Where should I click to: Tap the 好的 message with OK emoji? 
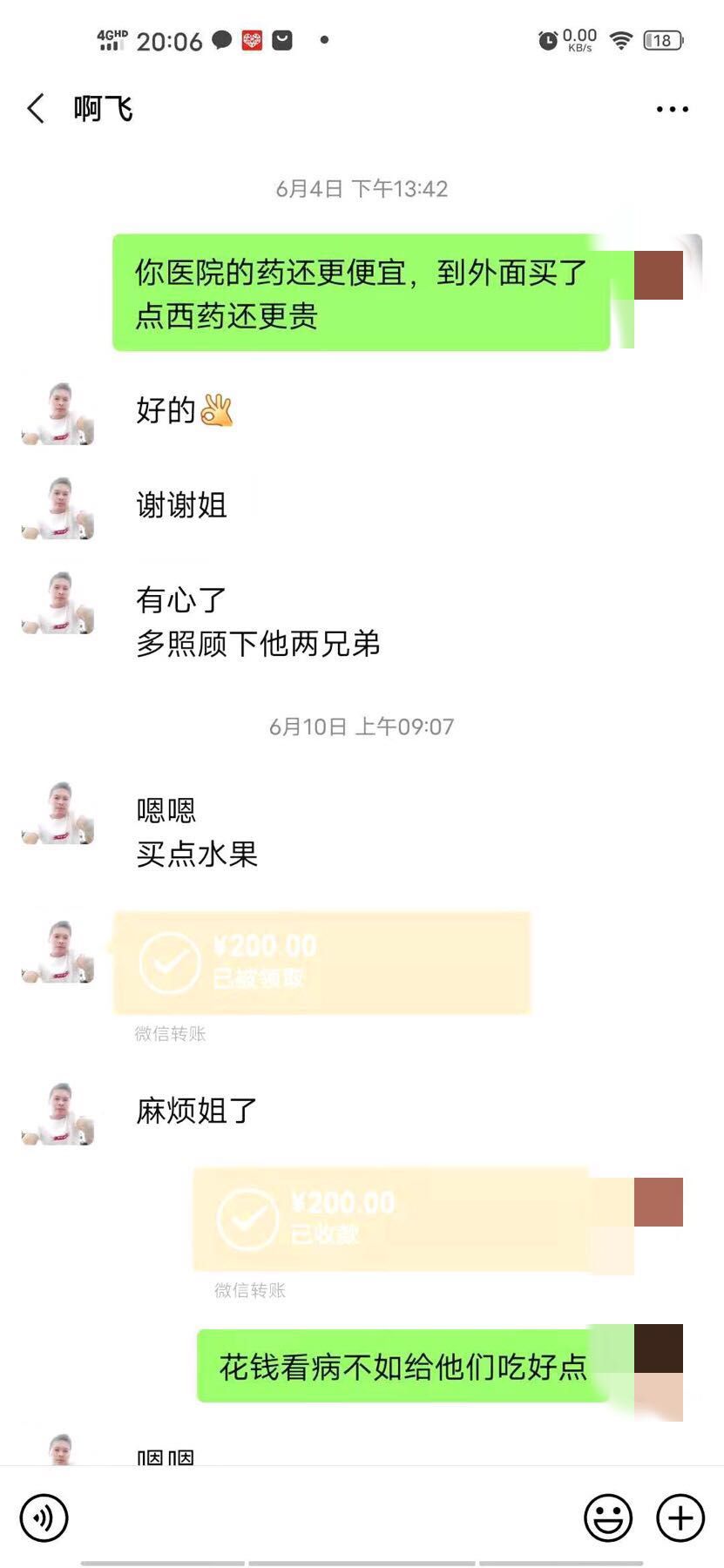[185, 411]
